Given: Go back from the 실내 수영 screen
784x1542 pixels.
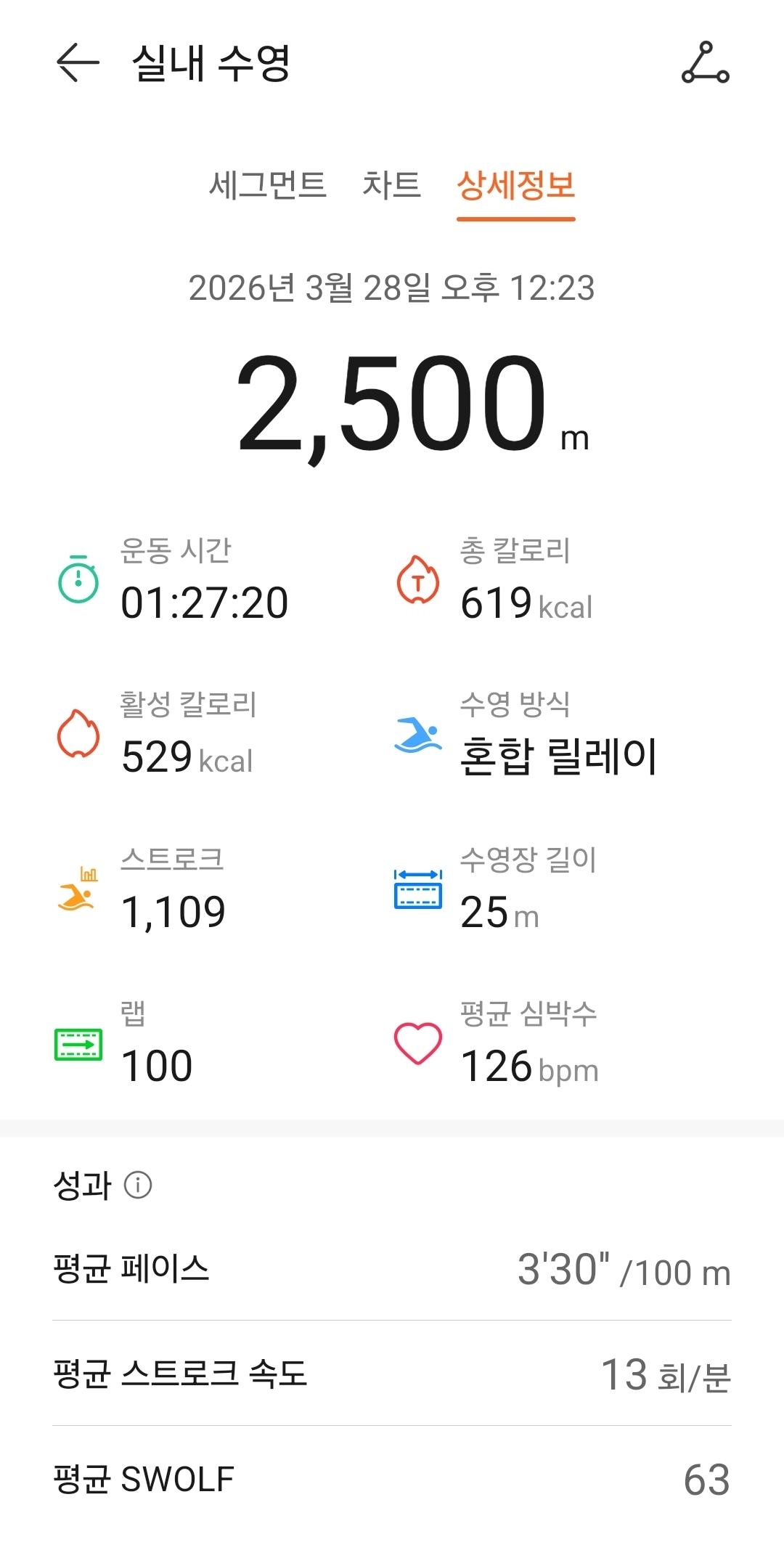Looking at the screenshot, I should (x=77, y=62).
